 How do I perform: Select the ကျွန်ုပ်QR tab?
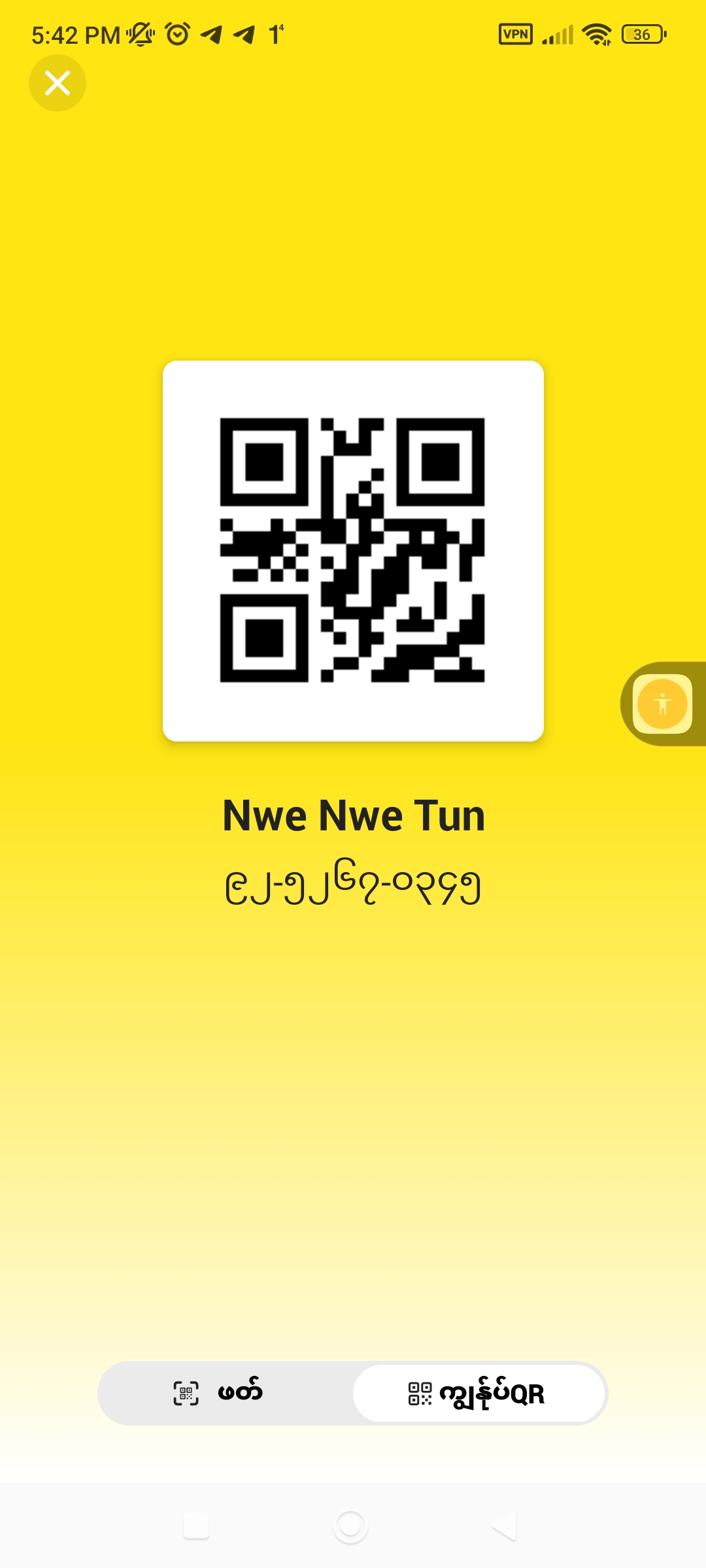point(479,1393)
